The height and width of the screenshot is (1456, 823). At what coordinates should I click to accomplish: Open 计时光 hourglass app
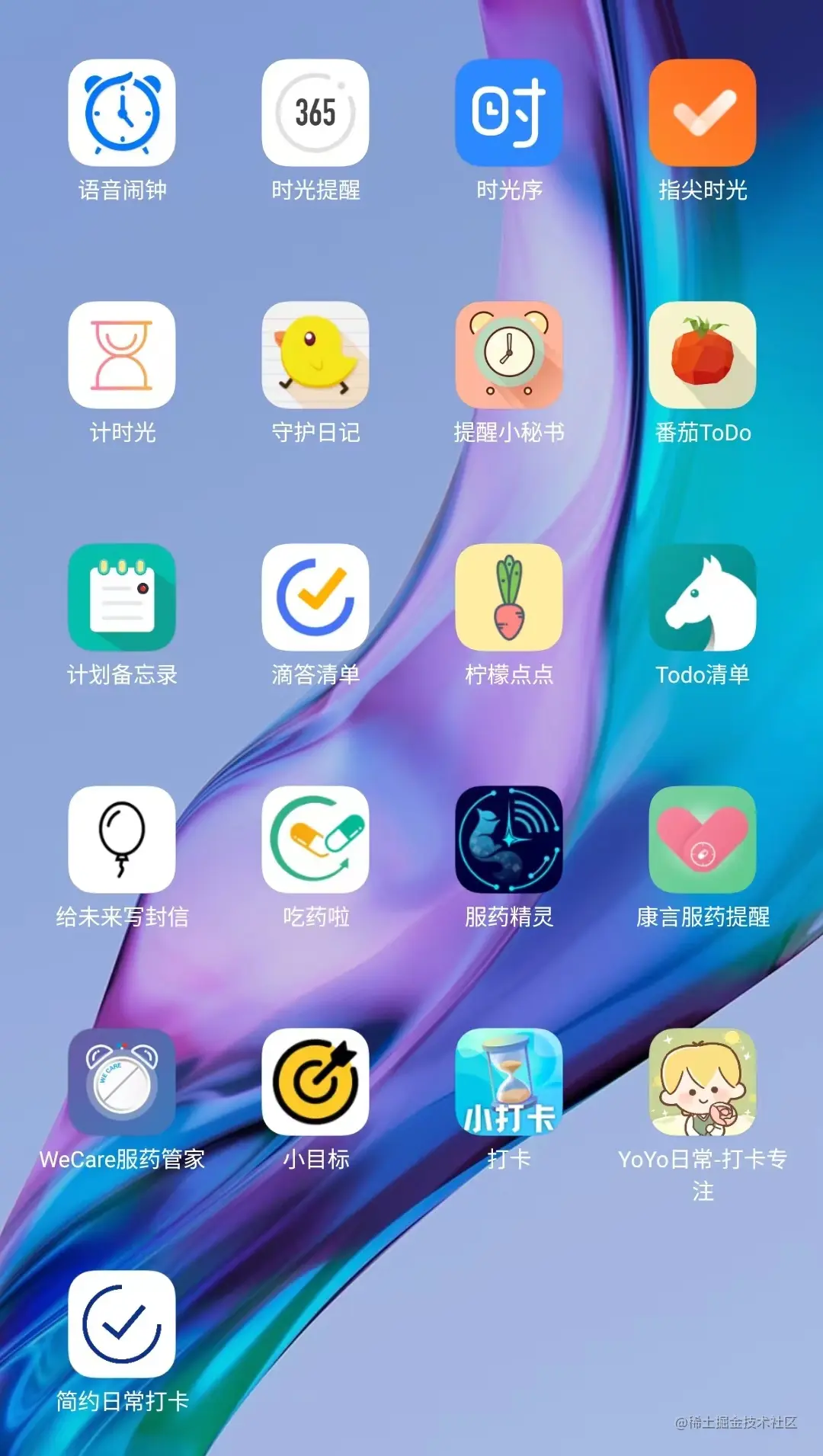(122, 355)
